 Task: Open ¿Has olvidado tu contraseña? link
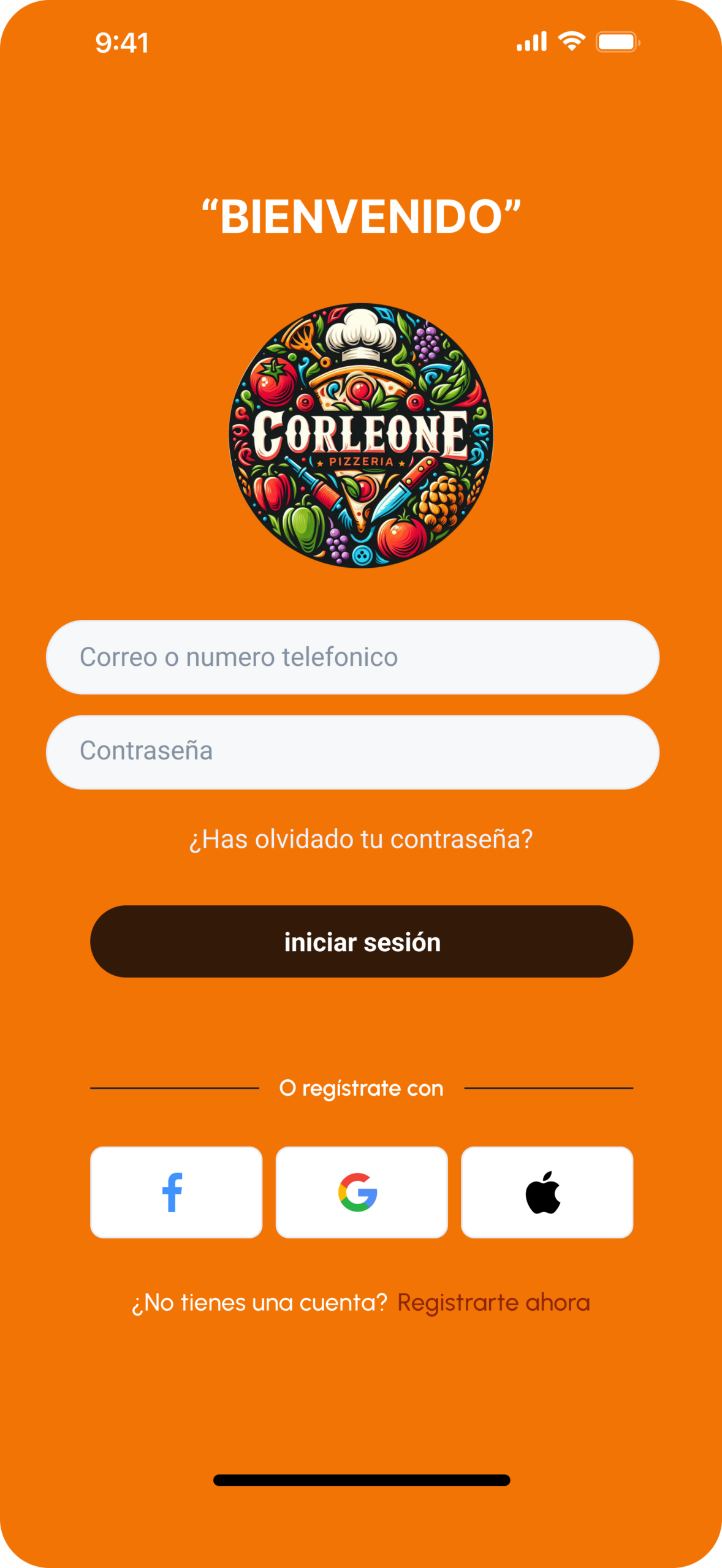pos(361,839)
